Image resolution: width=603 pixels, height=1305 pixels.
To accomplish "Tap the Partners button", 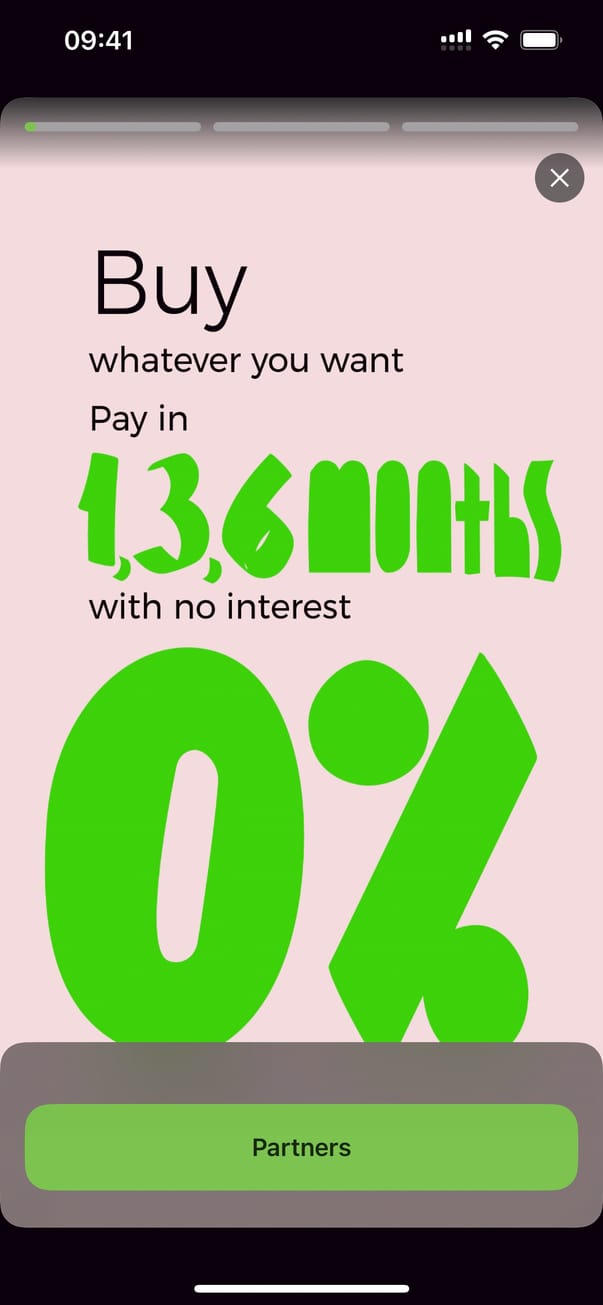I will pyautogui.click(x=301, y=1147).
